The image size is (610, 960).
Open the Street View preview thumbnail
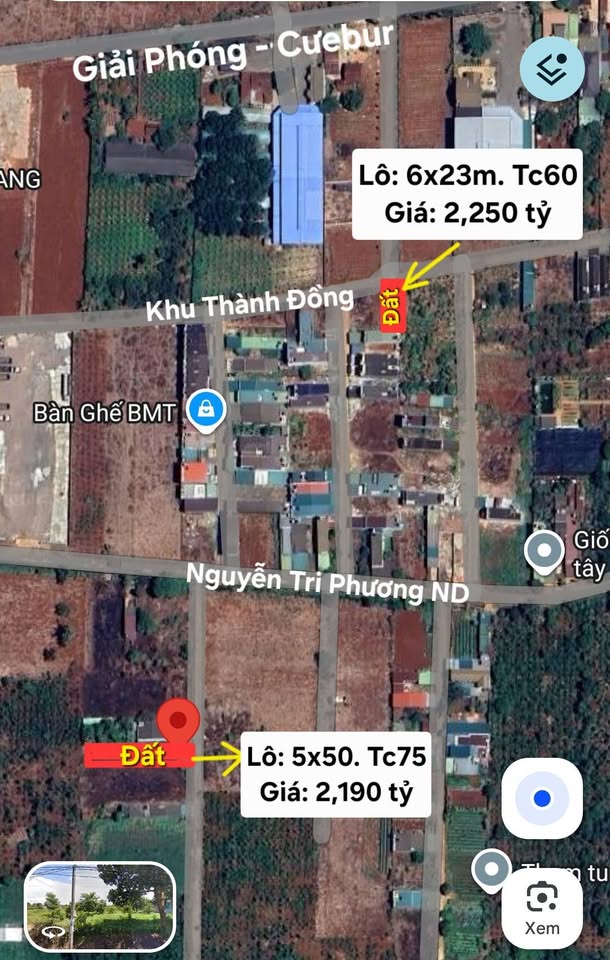100,906
